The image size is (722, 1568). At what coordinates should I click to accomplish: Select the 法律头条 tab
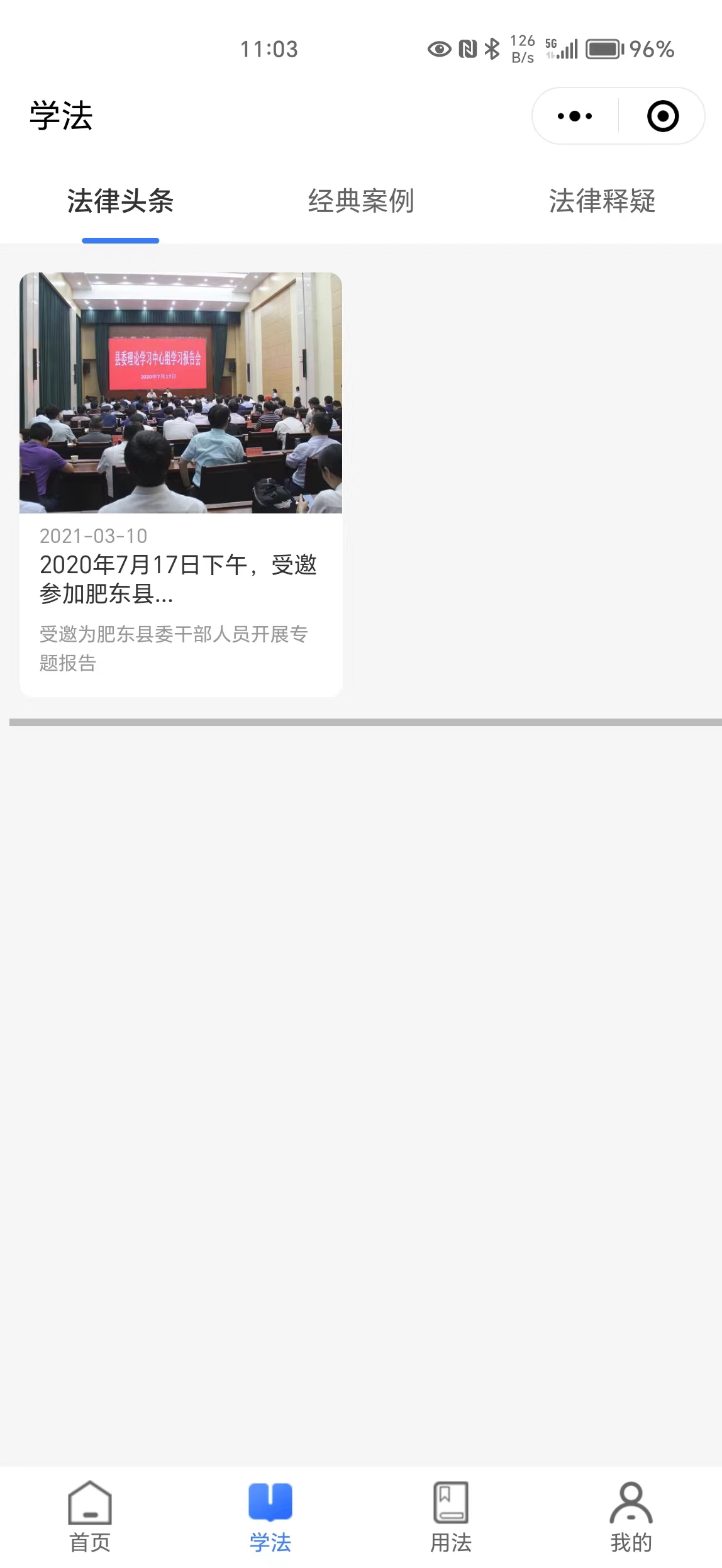[x=120, y=201]
